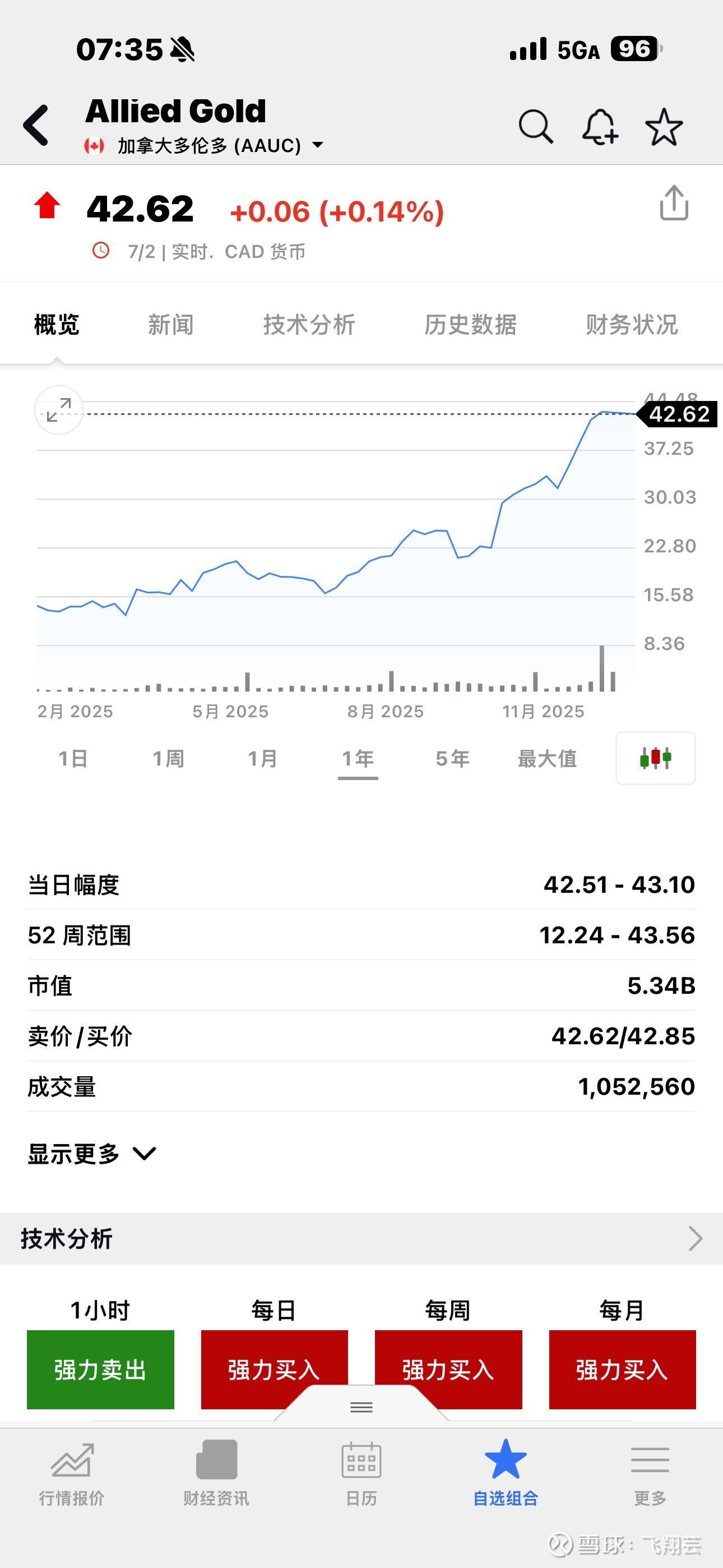Switch to the 技术分析 top tab
Viewport: 723px width, 1568px height.
(x=309, y=325)
